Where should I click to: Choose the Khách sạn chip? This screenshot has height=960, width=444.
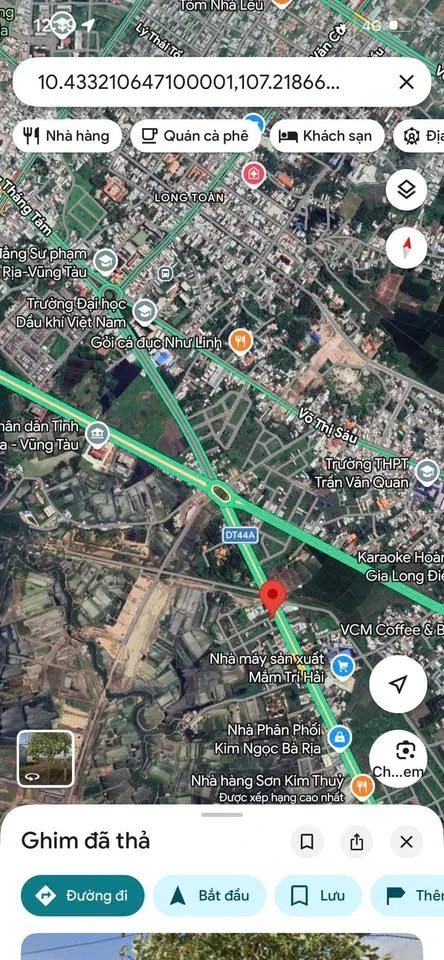(x=327, y=136)
